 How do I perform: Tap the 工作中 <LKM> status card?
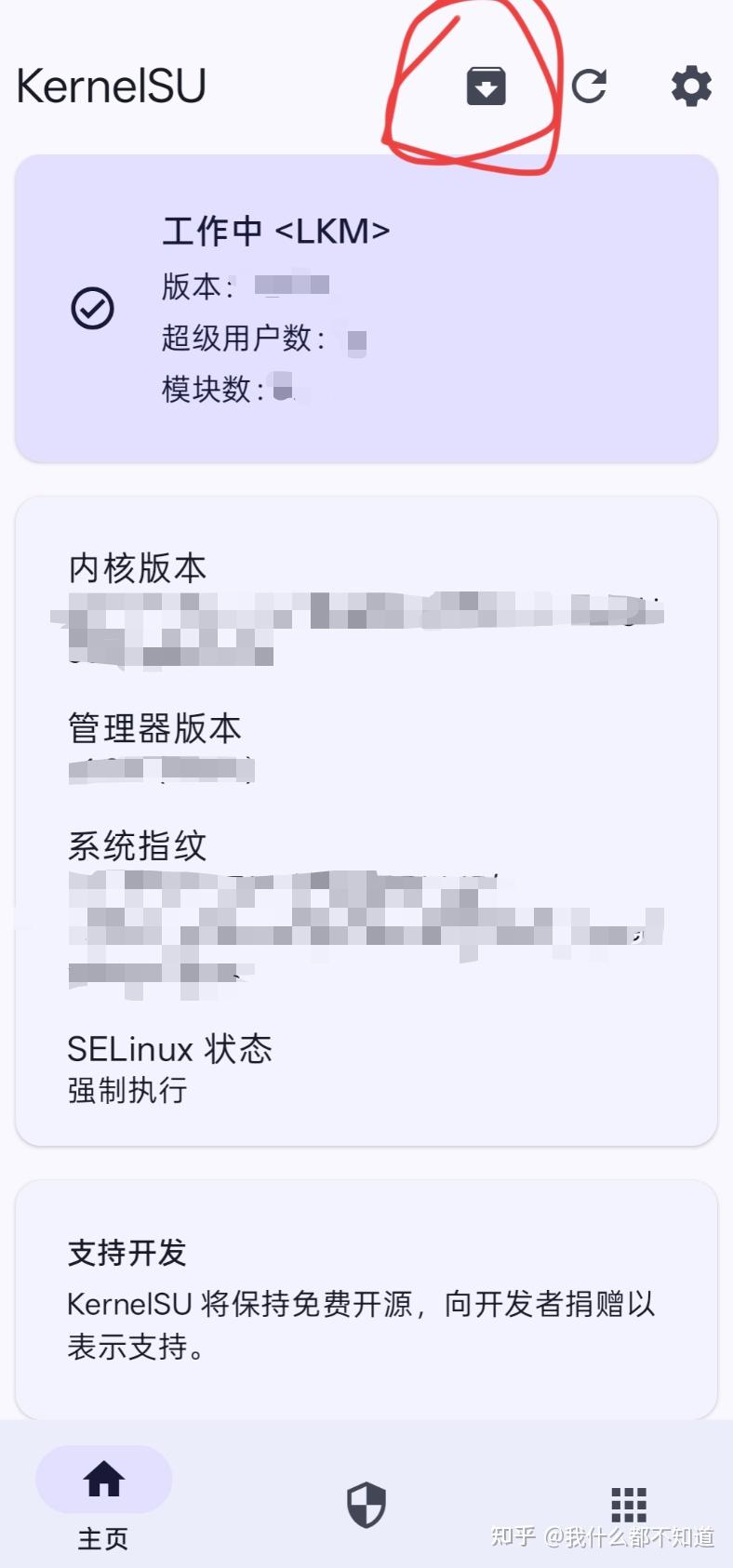point(366,307)
